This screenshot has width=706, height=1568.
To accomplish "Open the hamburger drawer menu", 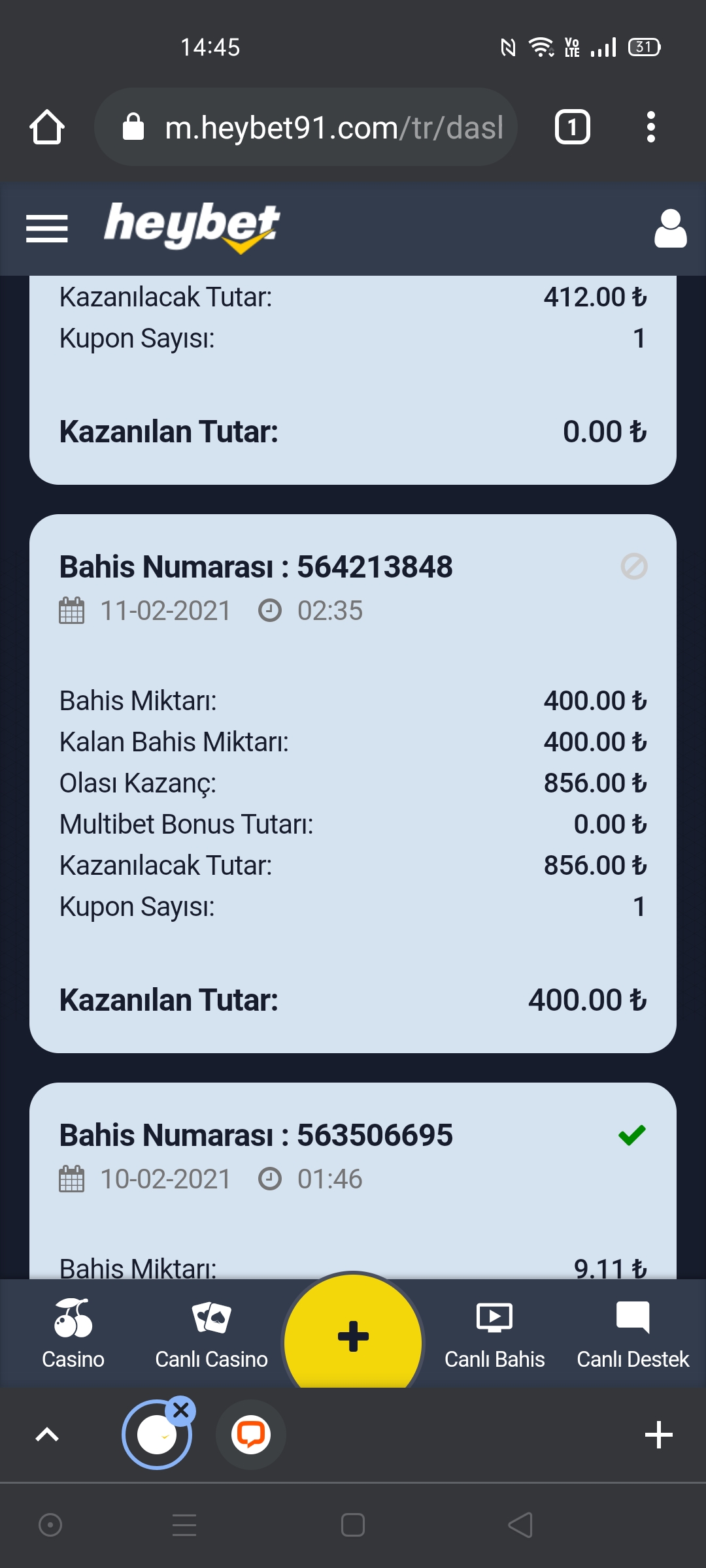I will click(47, 229).
